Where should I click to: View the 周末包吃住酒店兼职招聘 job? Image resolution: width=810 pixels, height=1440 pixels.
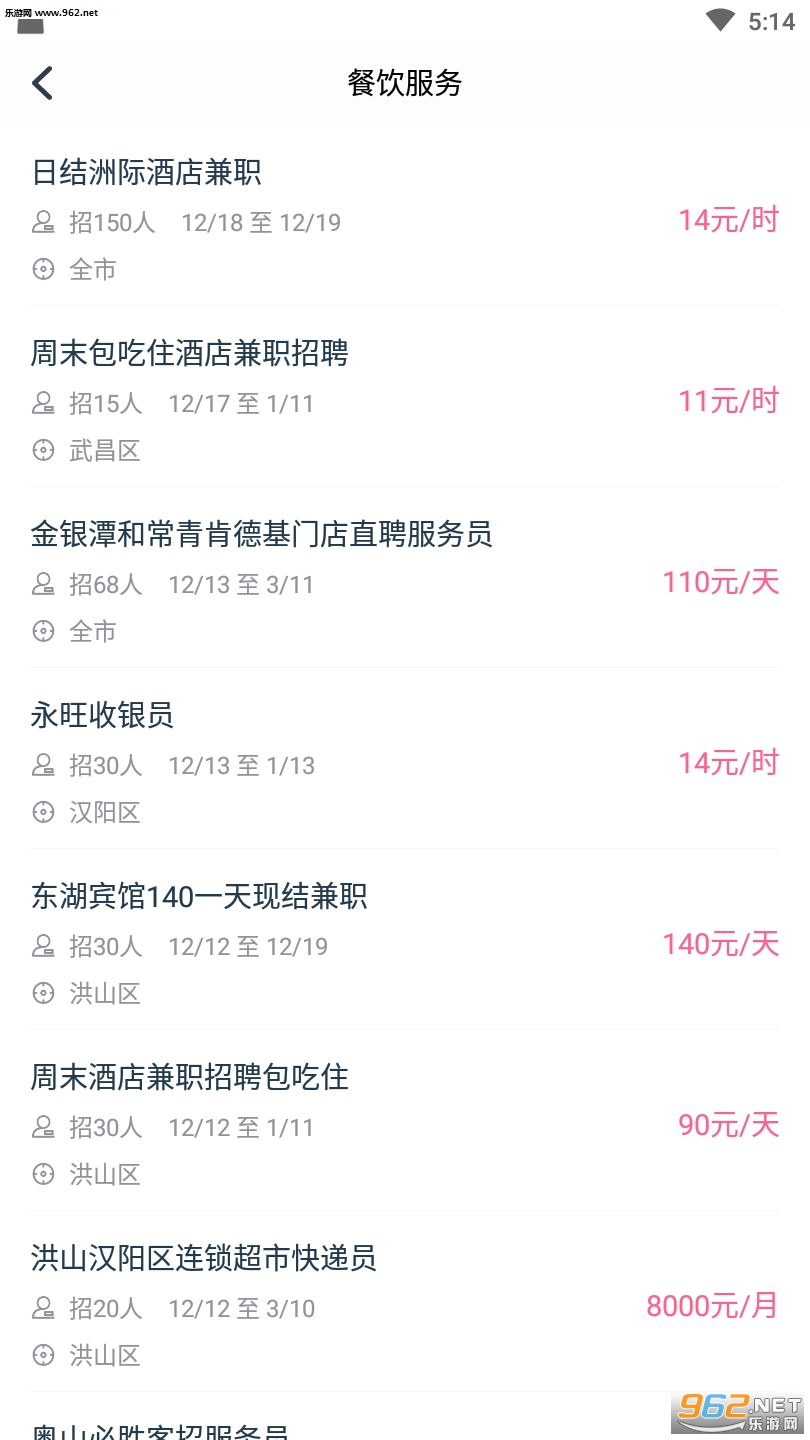pyautogui.click(x=190, y=354)
